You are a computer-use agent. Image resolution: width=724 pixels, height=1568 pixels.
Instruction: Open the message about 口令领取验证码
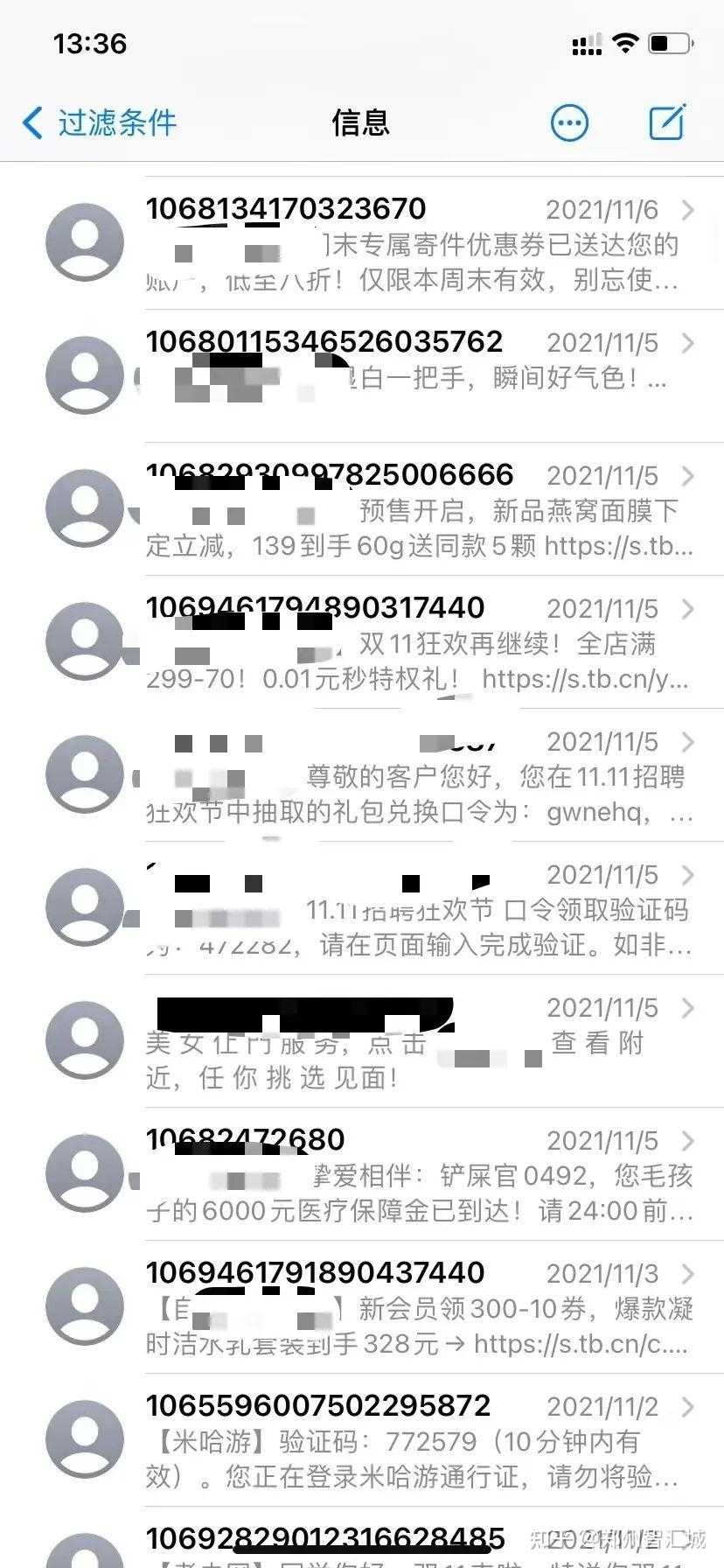tap(362, 908)
